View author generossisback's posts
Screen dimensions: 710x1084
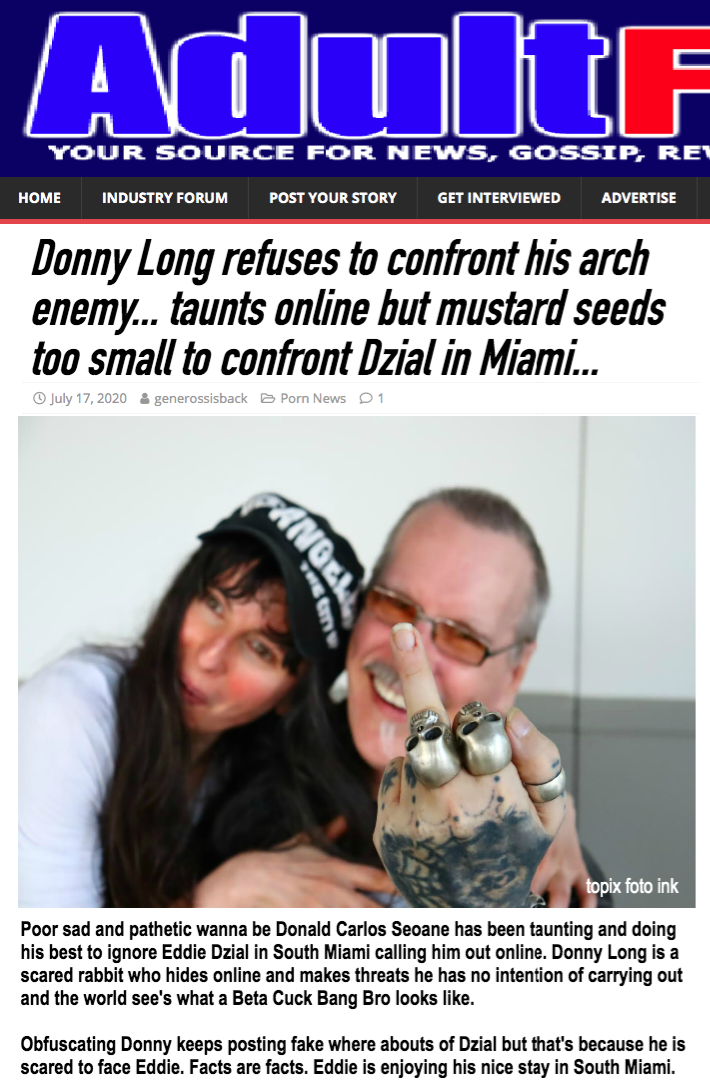point(200,398)
